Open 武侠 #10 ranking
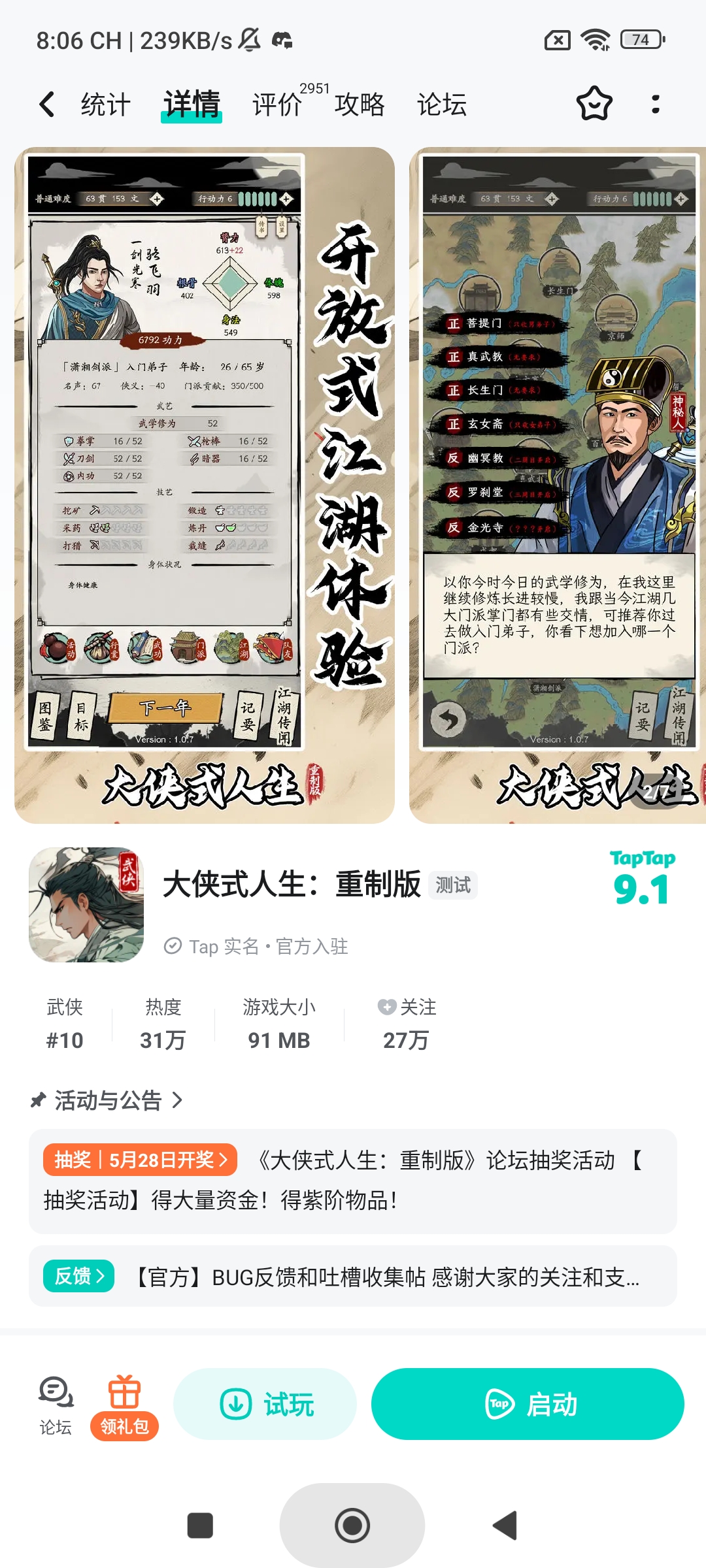Viewport: 706px width, 1568px height. [x=65, y=1024]
